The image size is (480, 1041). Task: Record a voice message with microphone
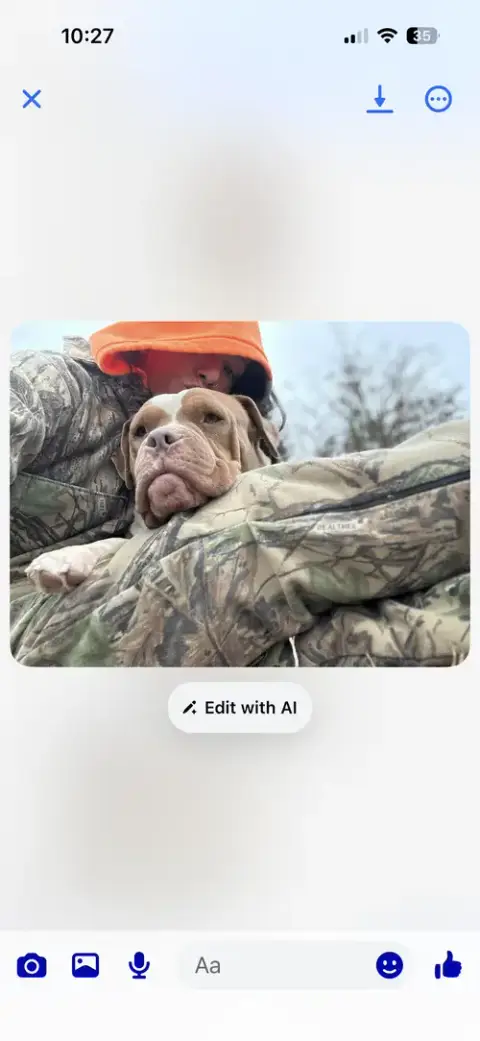tap(139, 965)
